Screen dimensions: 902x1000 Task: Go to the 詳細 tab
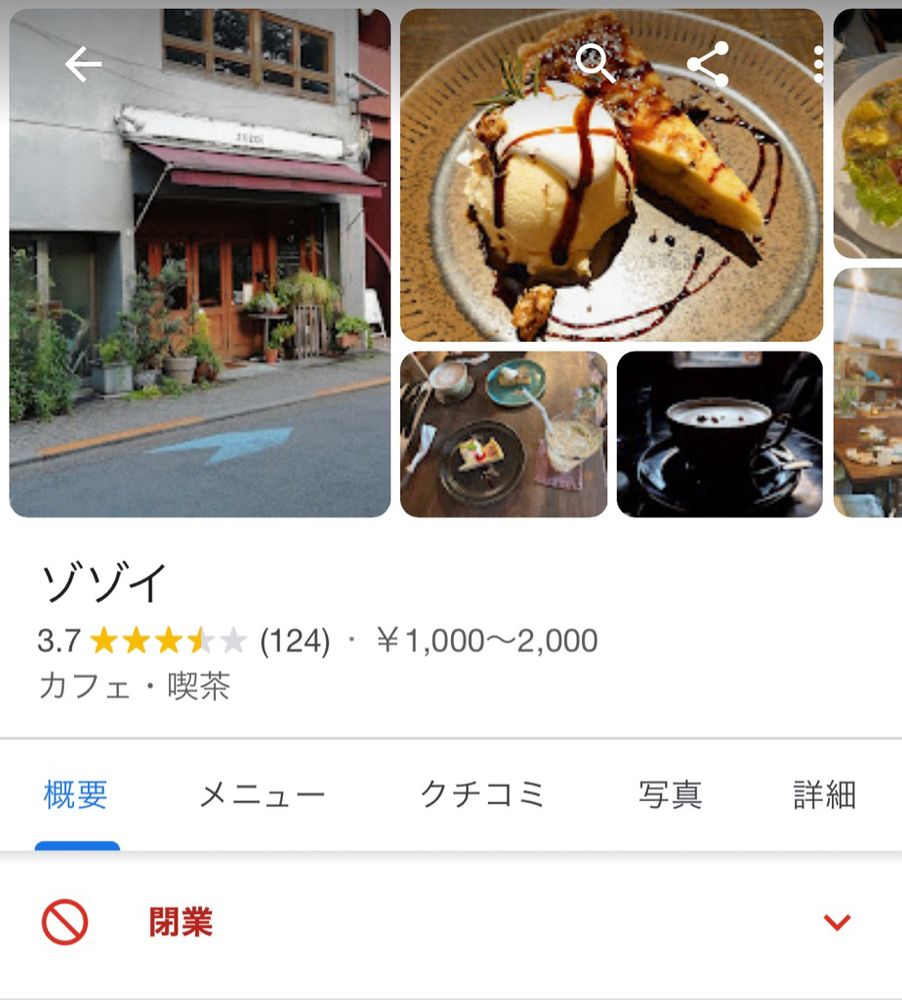825,795
